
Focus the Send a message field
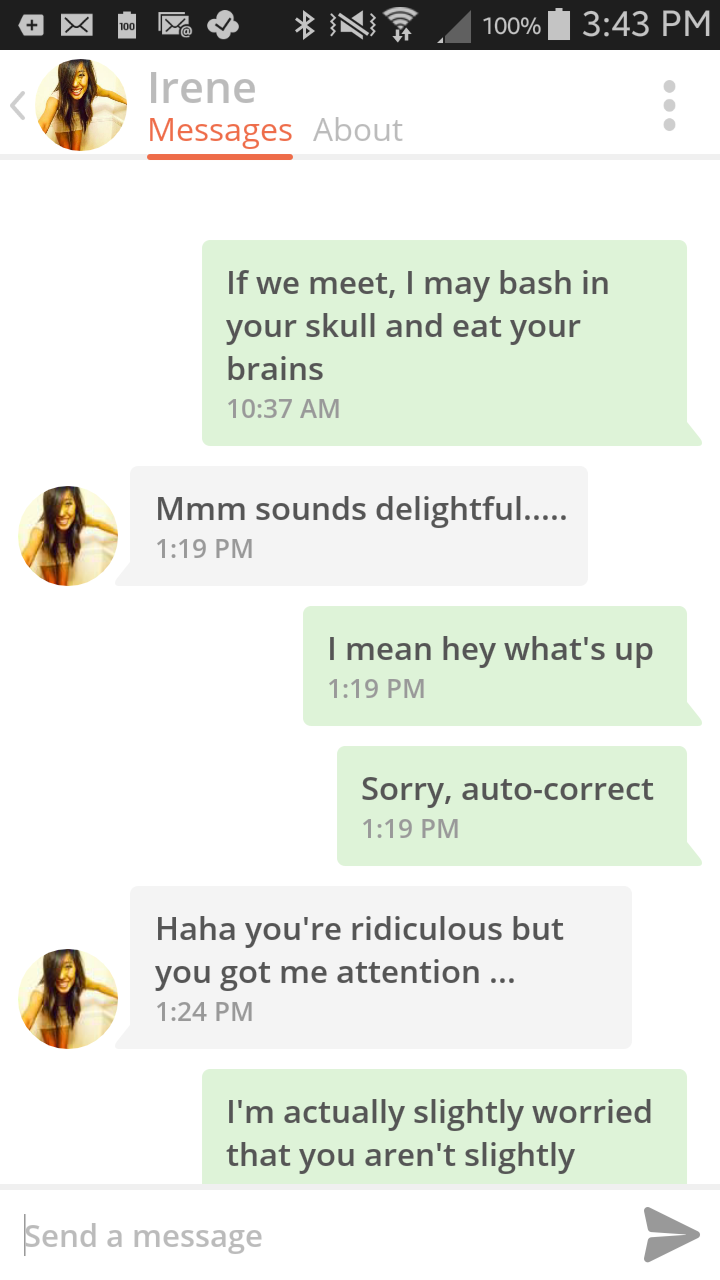(x=320, y=1236)
